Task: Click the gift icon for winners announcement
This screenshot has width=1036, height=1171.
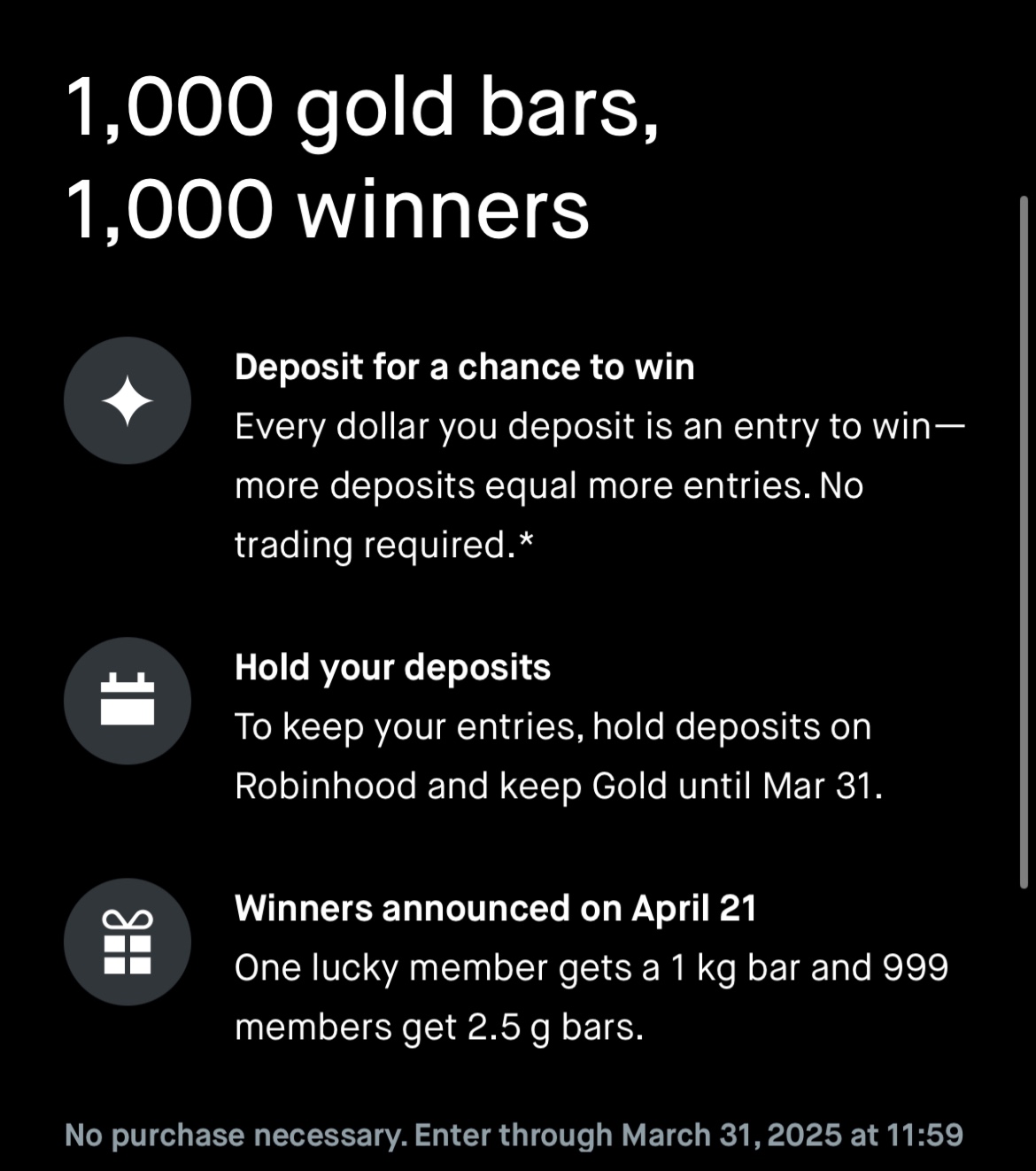Action: (x=128, y=942)
